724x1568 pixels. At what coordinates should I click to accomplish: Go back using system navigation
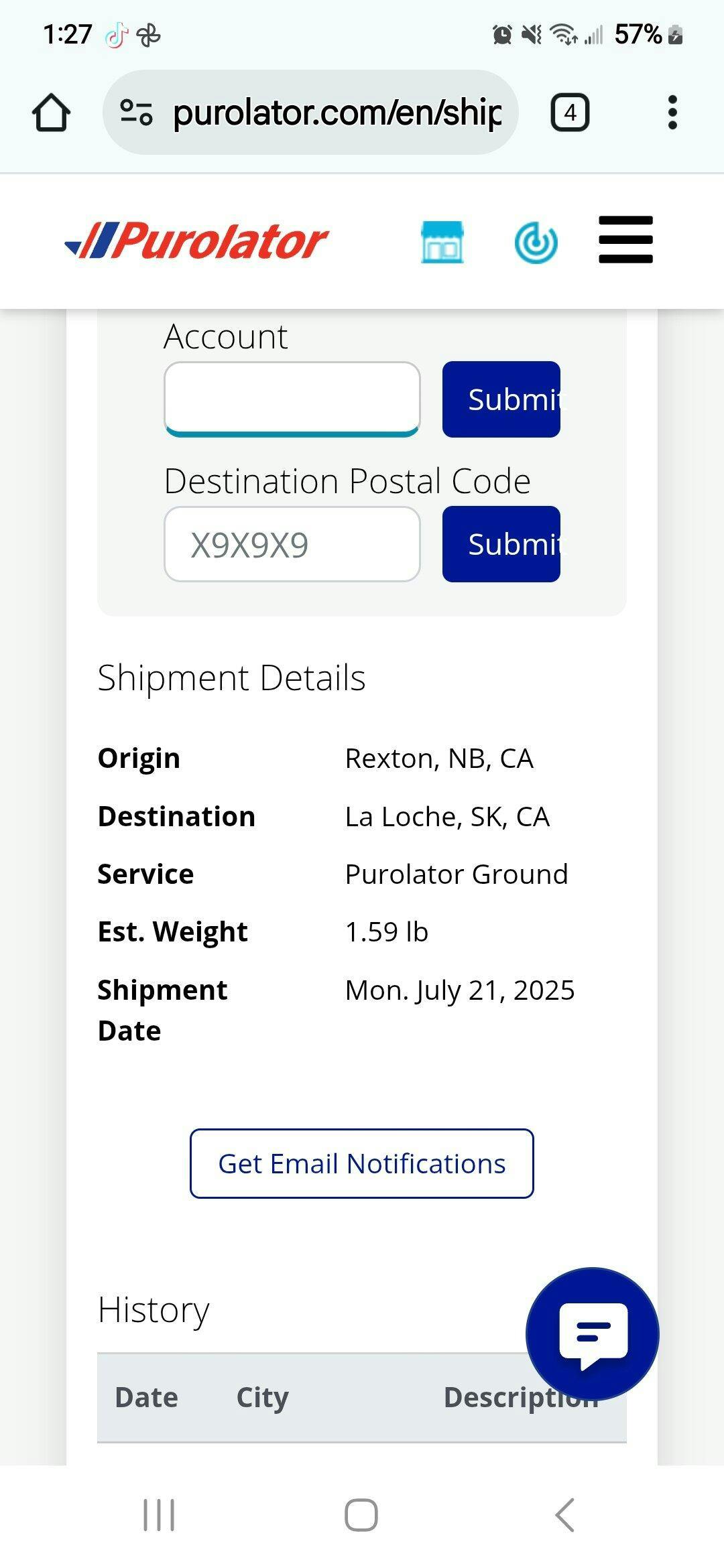[x=564, y=1515]
